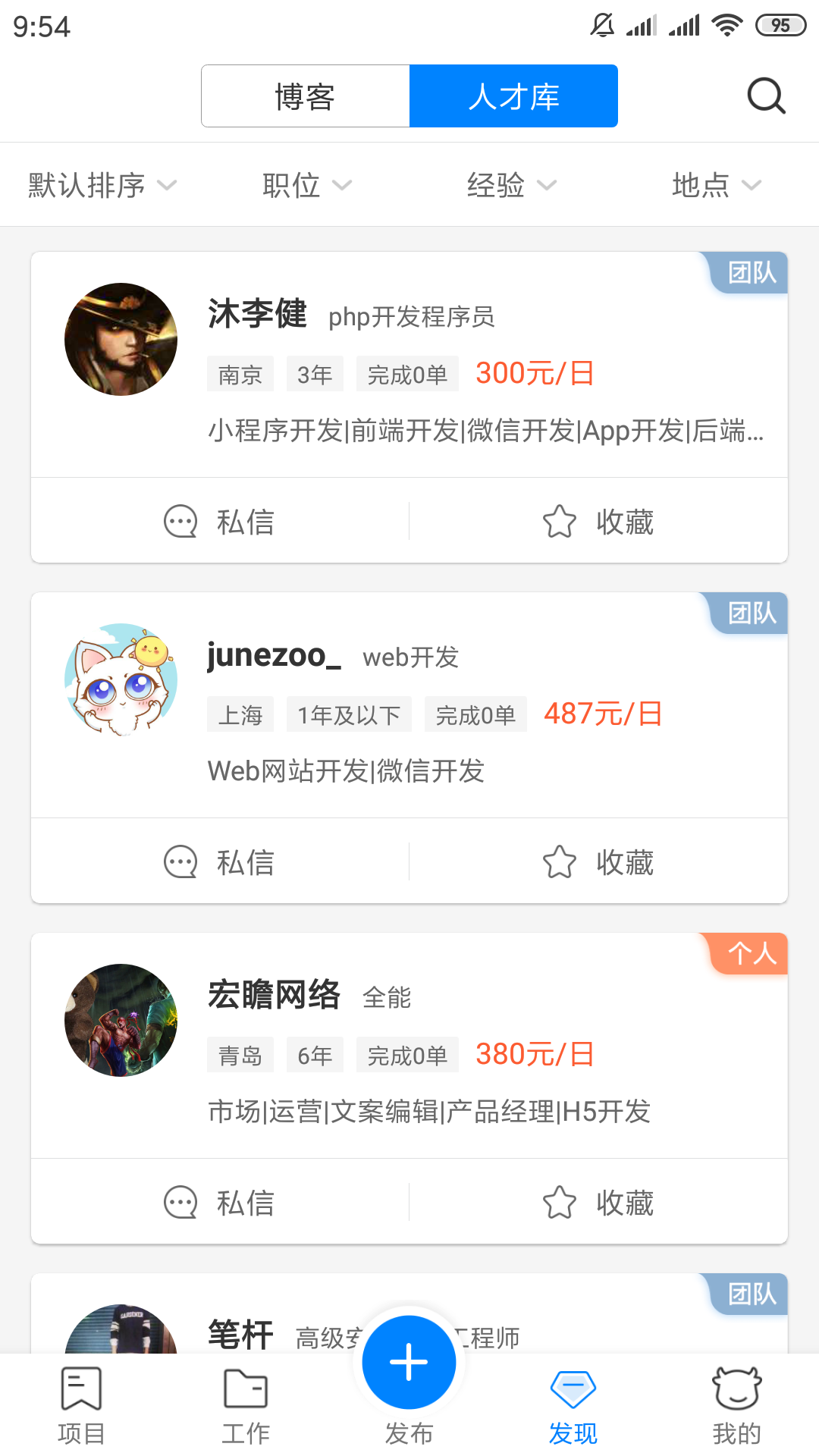This screenshot has height=1456, width=819.
Task: Select the 人才库 tab
Action: click(x=513, y=96)
